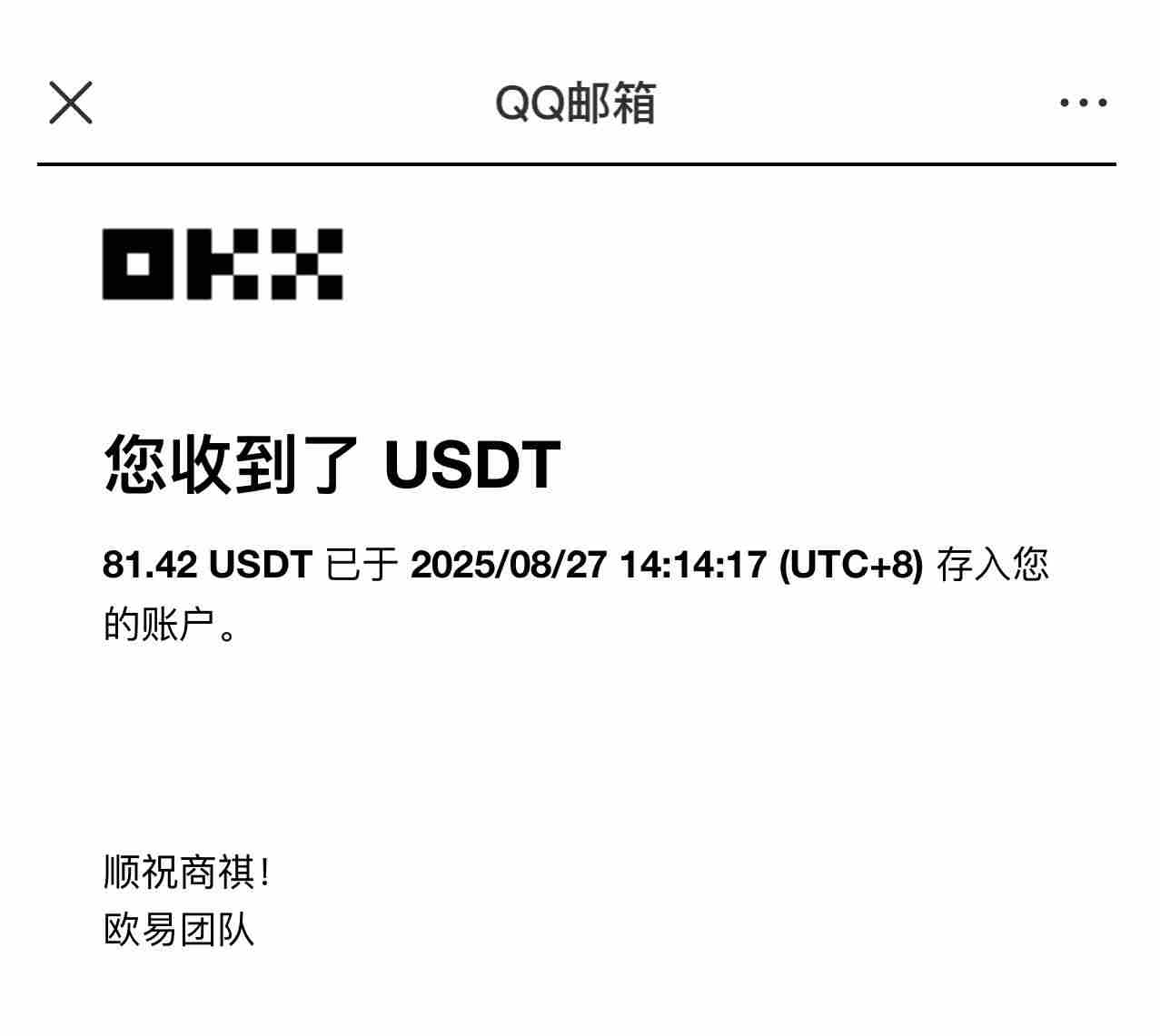Open the three-dot overflow menu
Image resolution: width=1160 pixels, height=1036 pixels.
[1083, 103]
